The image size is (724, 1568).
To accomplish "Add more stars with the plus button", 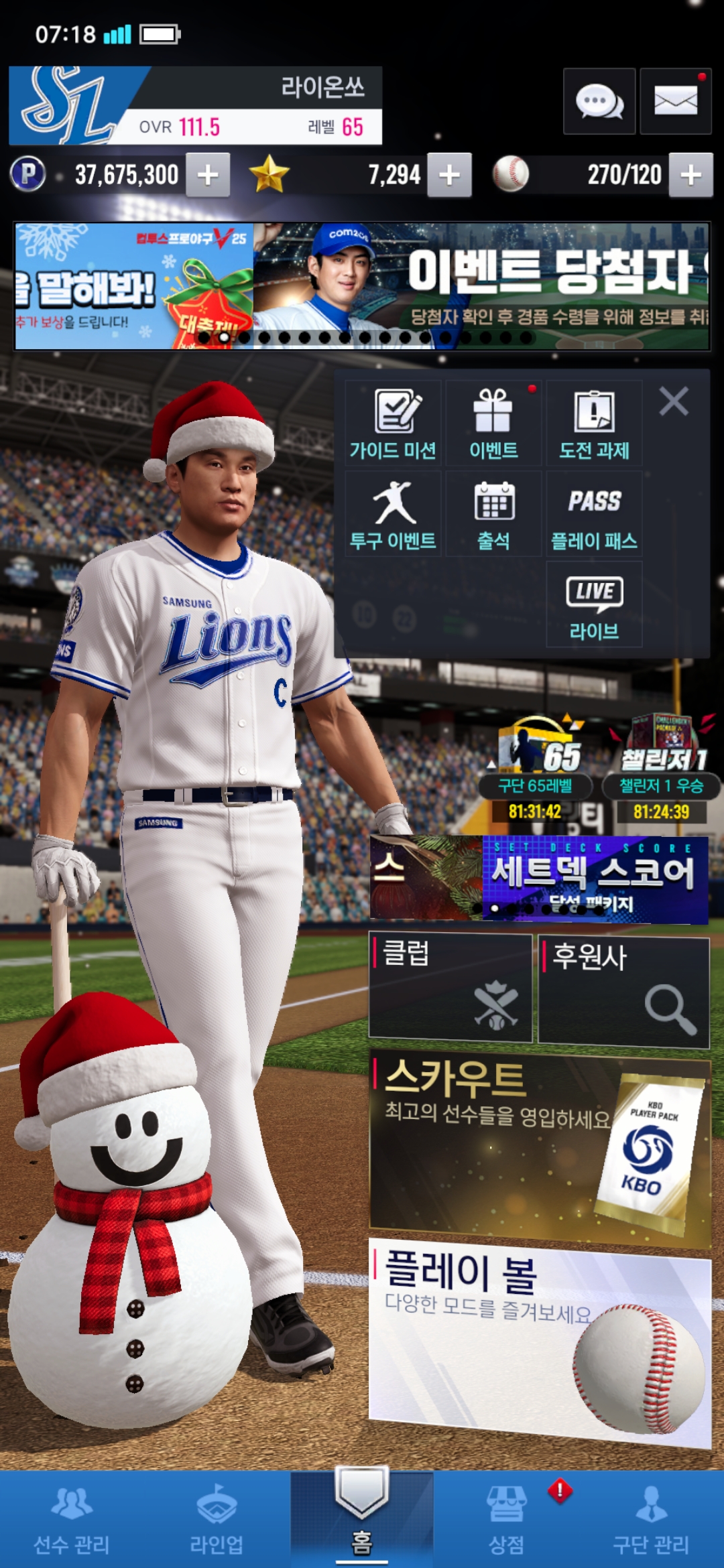I will tap(449, 175).
